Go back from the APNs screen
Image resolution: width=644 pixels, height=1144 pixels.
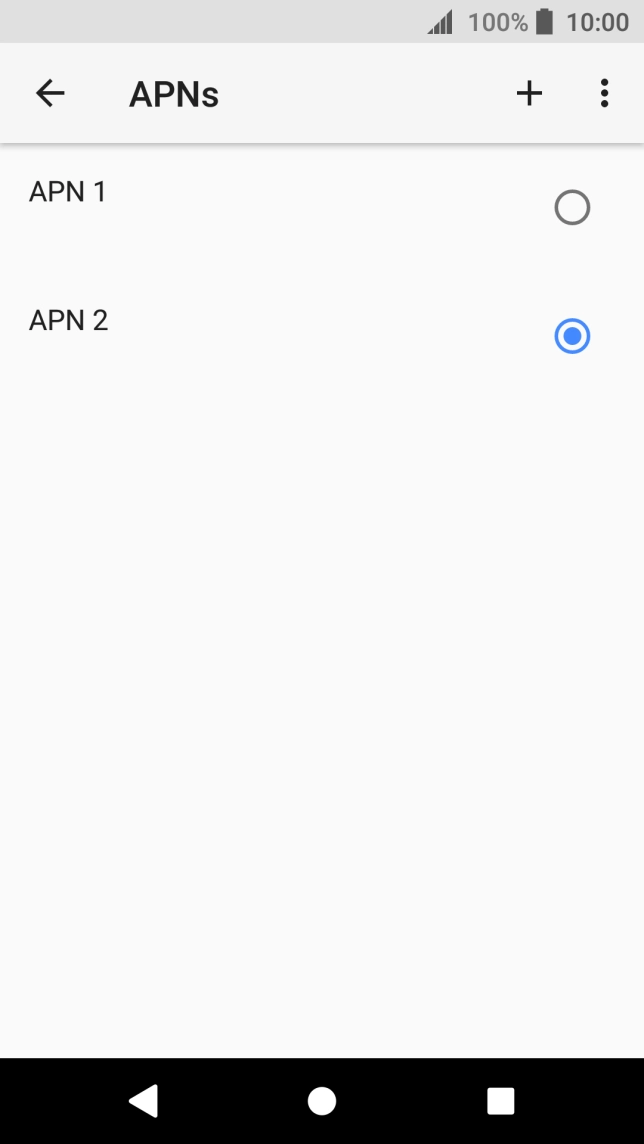50,93
